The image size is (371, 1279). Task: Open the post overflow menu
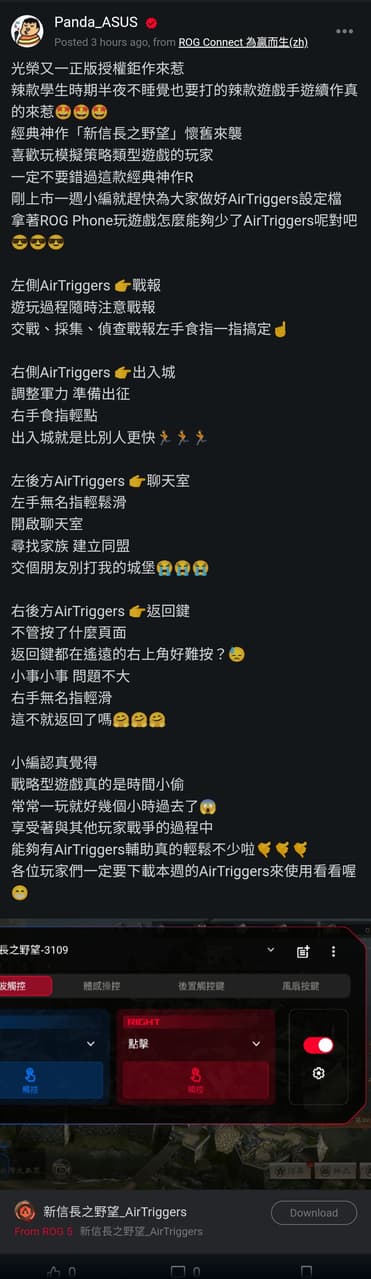pos(344,31)
